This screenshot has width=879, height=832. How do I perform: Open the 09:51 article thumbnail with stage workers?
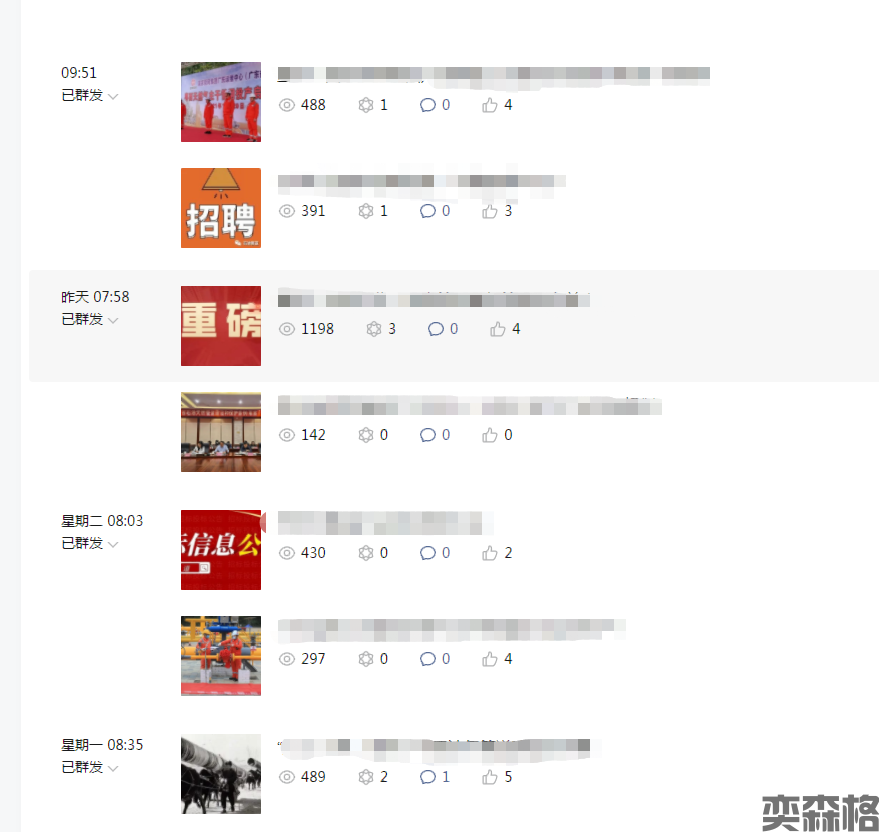pos(221,102)
